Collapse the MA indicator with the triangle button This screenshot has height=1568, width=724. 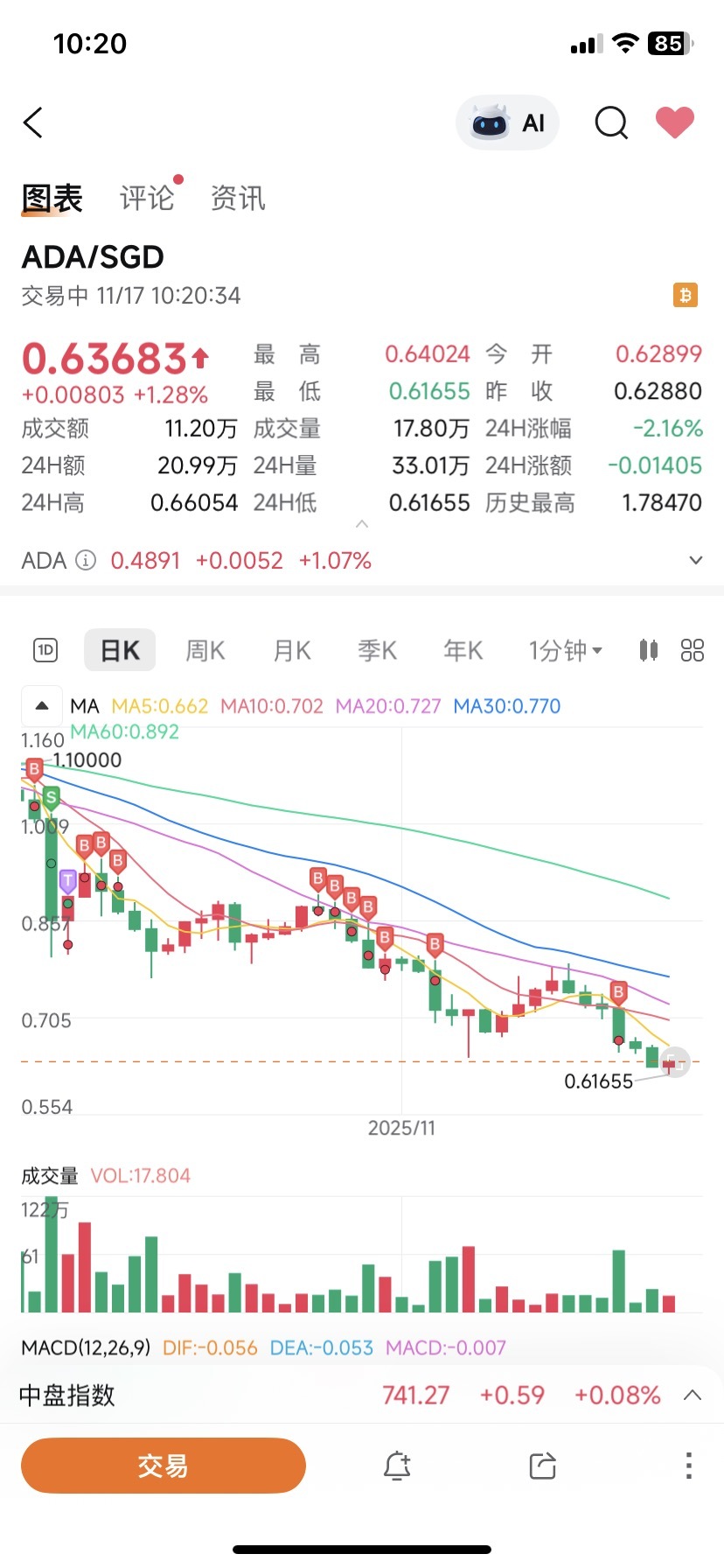coord(42,705)
